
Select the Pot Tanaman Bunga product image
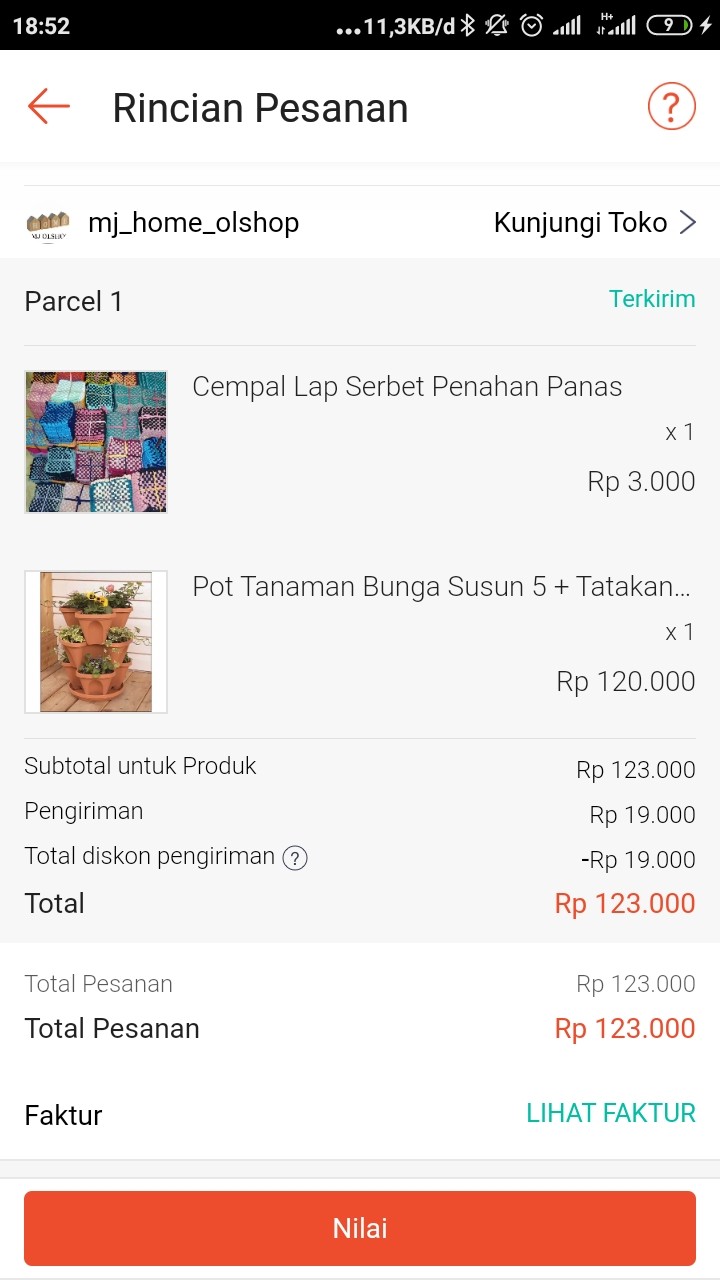pyautogui.click(x=95, y=641)
